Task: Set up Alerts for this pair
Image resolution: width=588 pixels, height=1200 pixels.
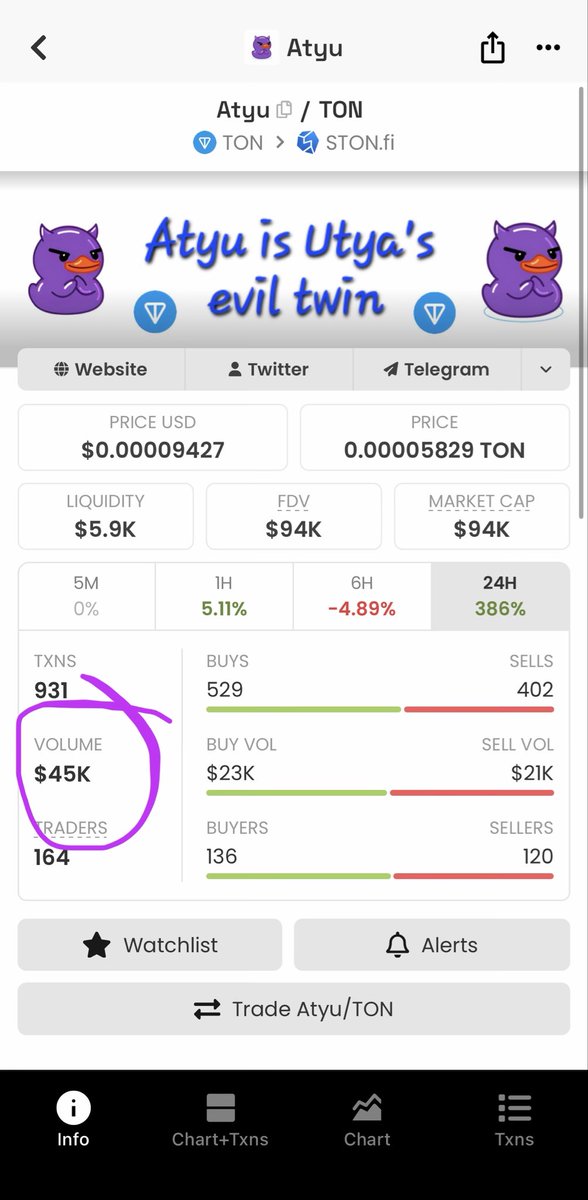Action: pyautogui.click(x=432, y=945)
